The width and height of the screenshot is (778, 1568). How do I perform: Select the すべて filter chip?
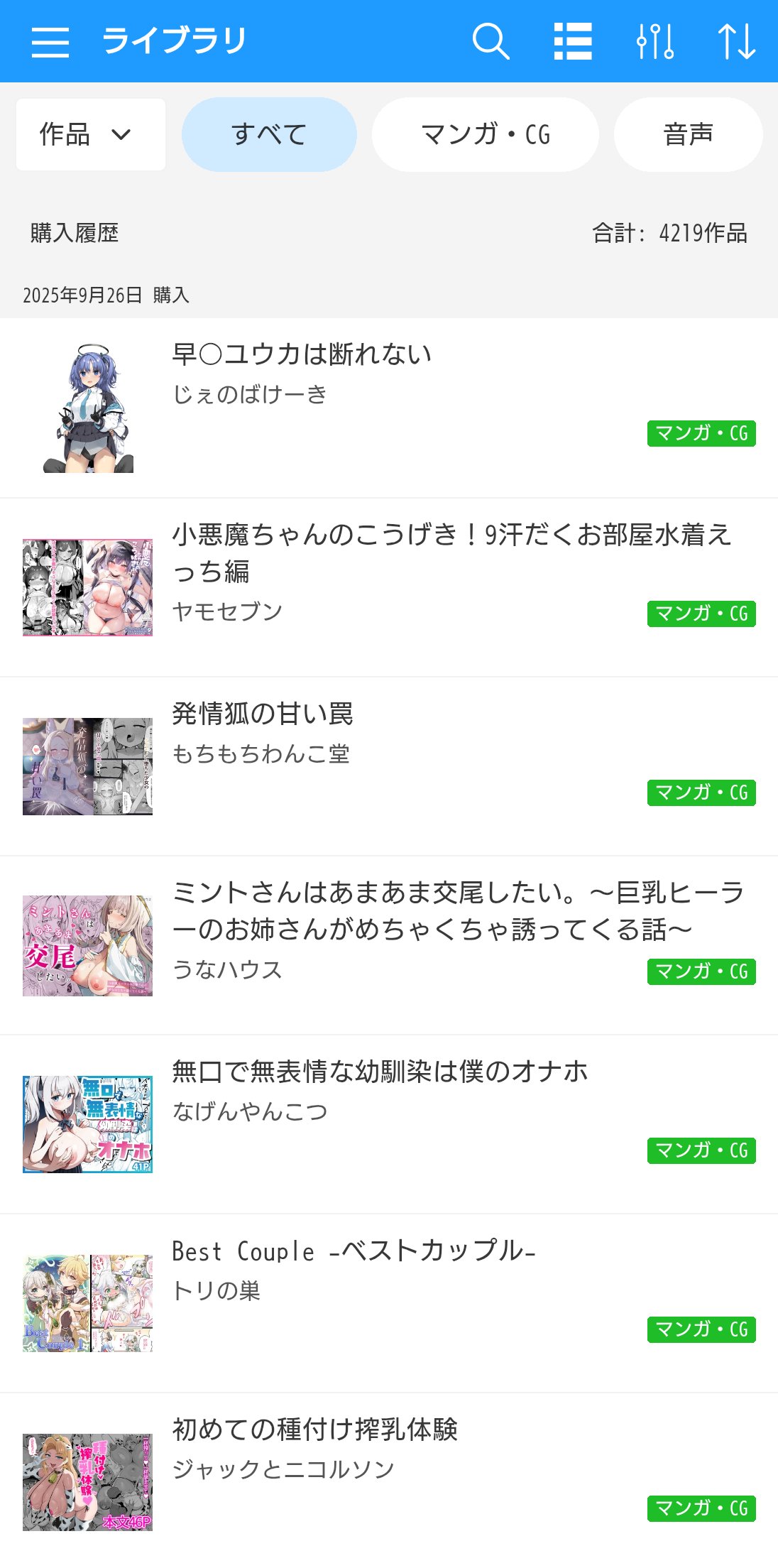(x=269, y=134)
